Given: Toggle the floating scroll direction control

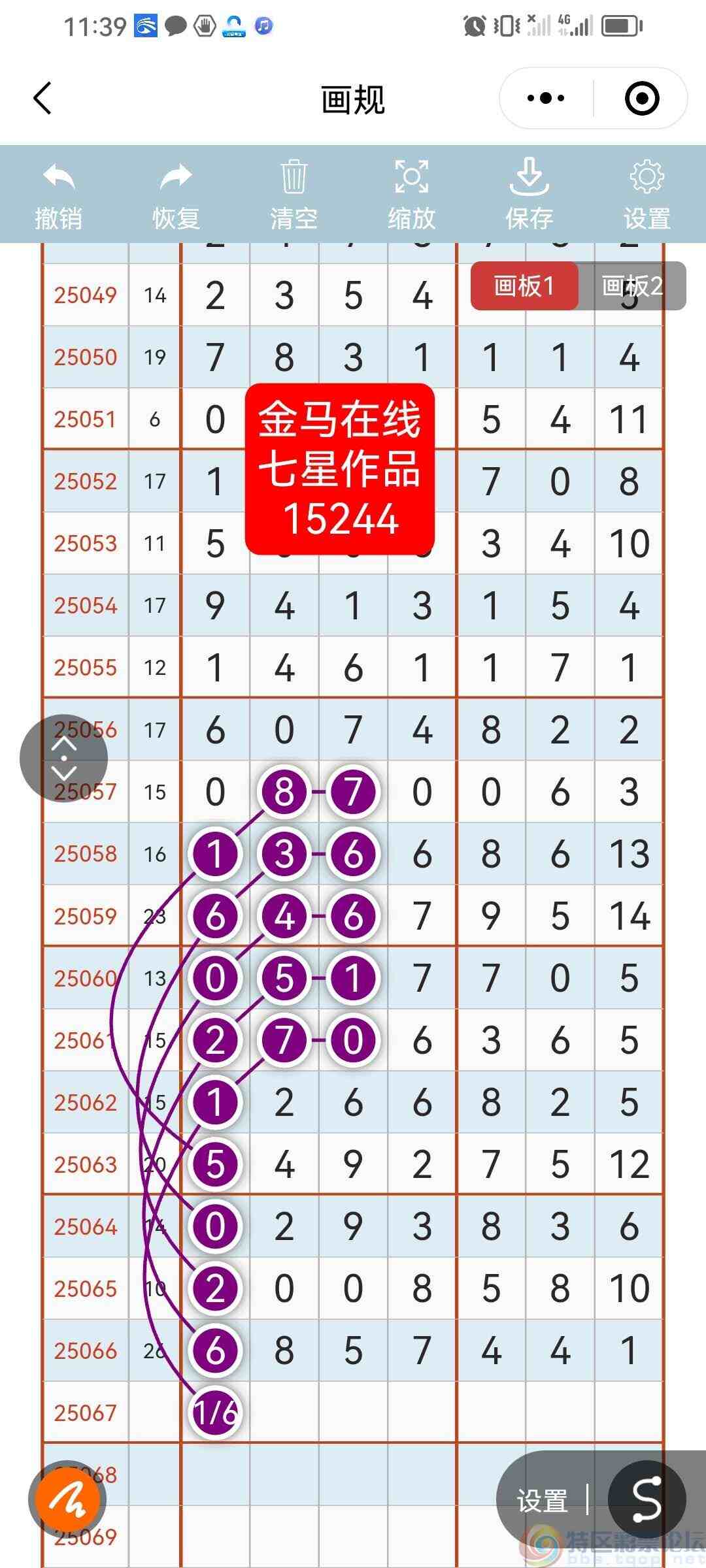Looking at the screenshot, I should point(65,758).
